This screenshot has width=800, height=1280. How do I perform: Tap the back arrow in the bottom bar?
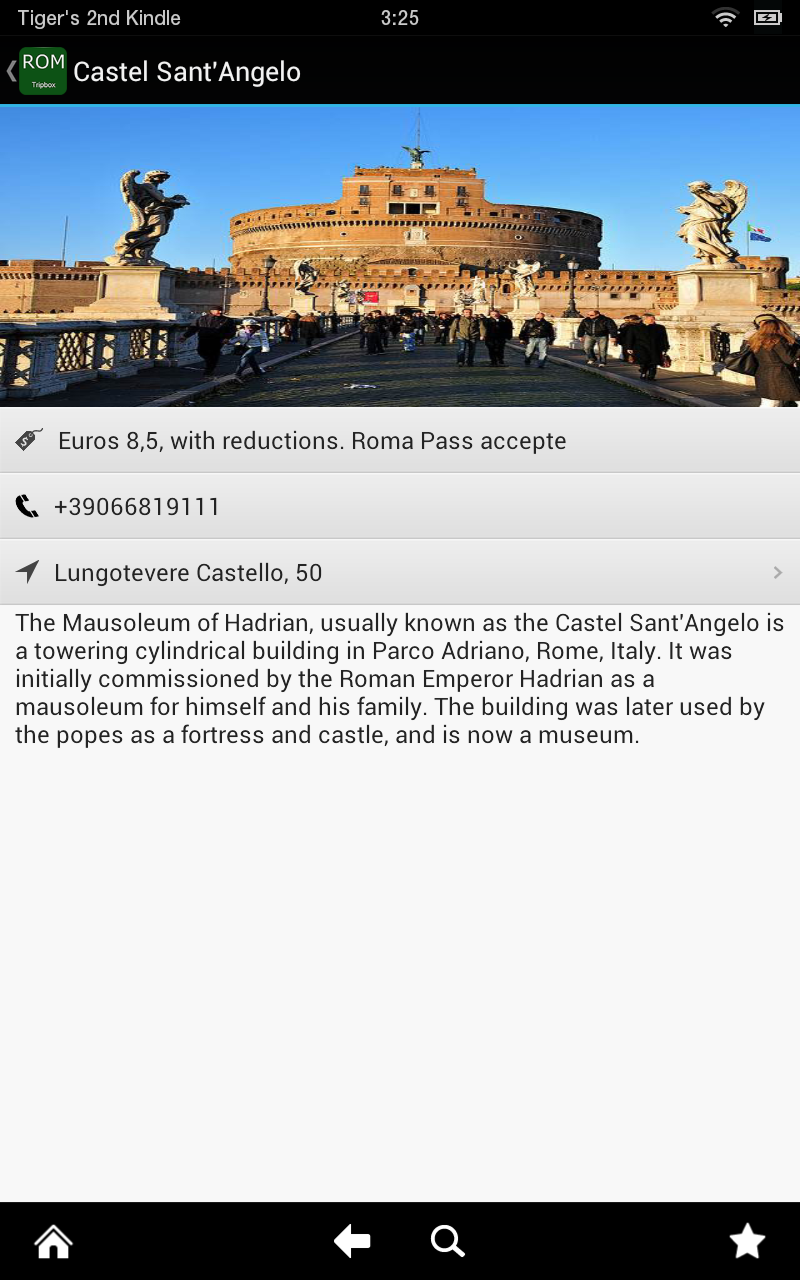(351, 1241)
